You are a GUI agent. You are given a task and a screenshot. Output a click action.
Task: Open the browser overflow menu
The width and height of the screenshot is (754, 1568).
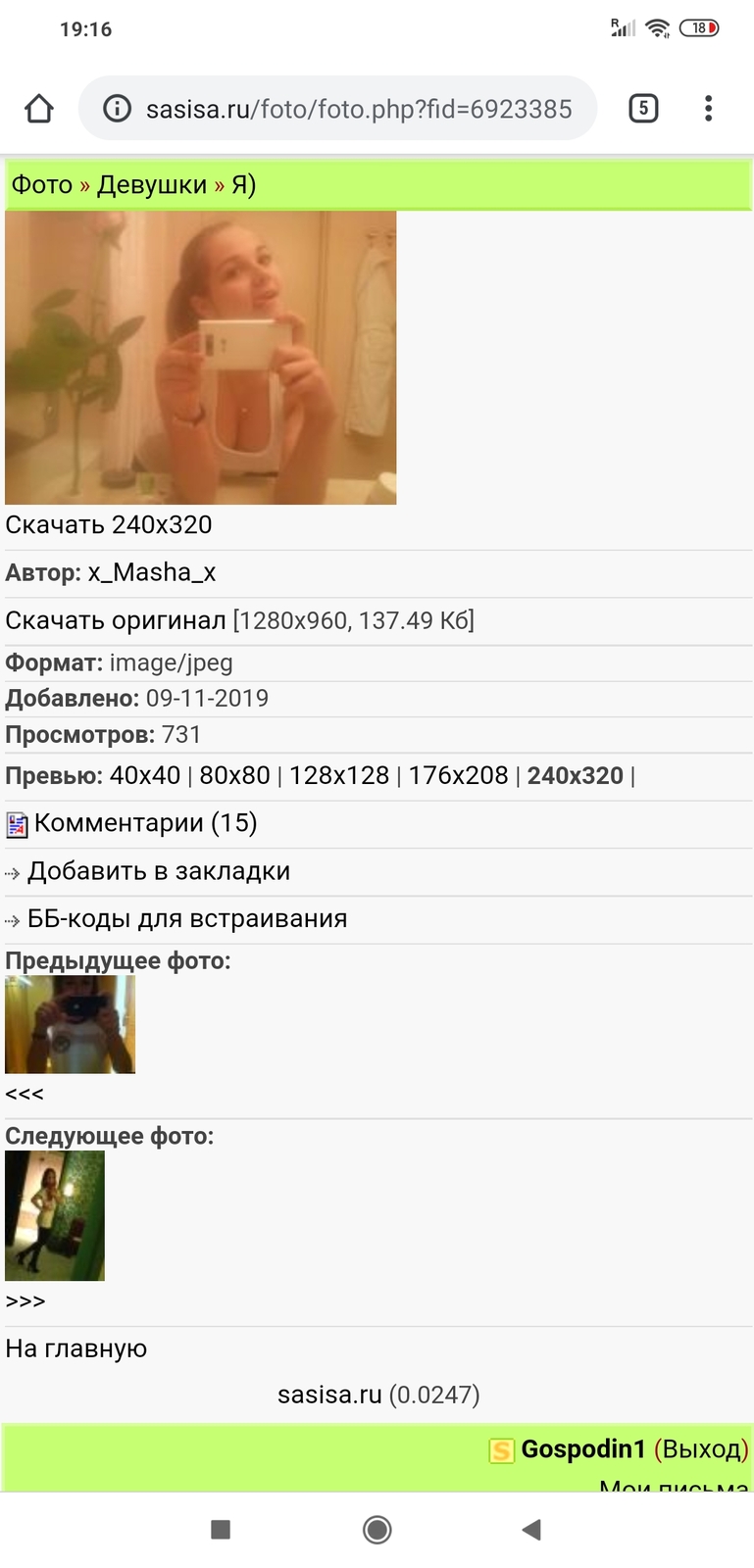point(708,108)
